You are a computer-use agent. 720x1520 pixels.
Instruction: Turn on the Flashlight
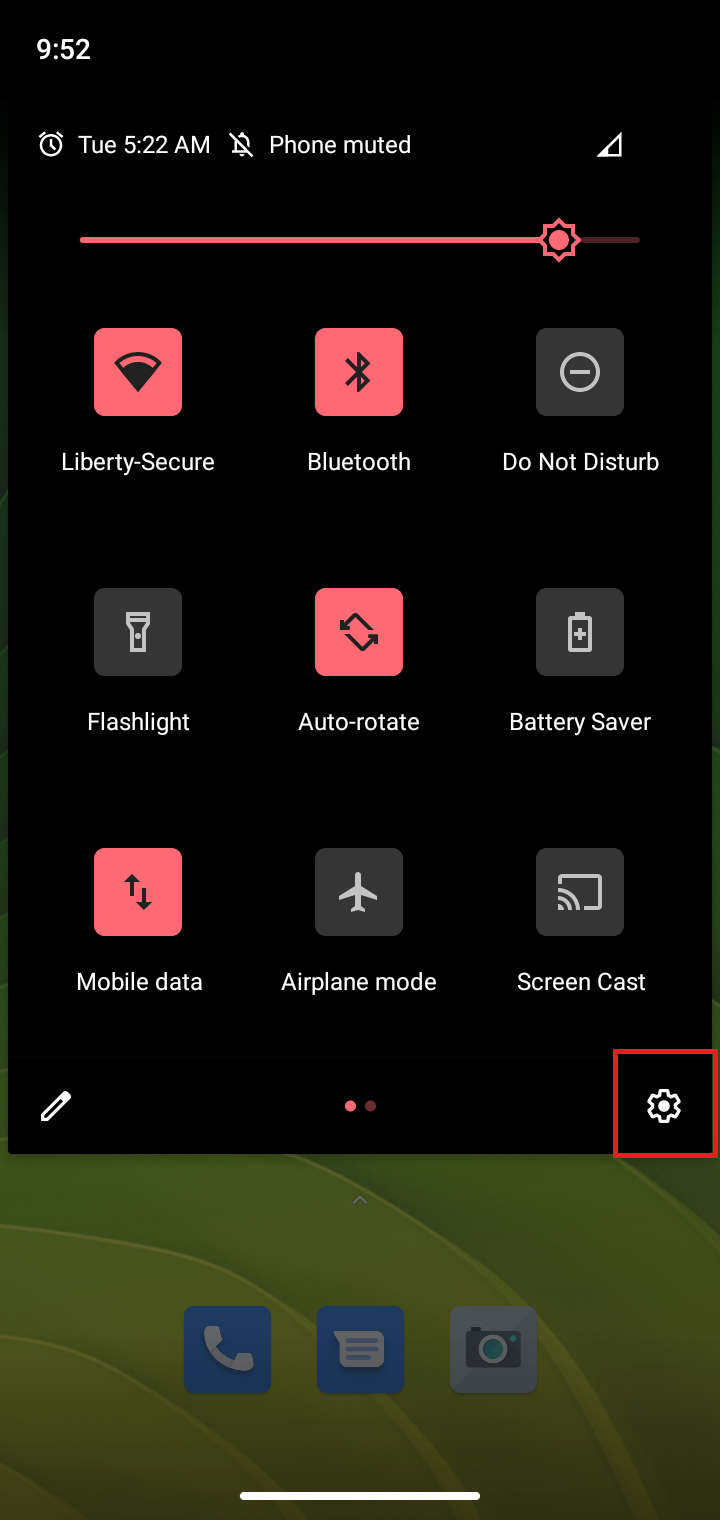(x=138, y=632)
